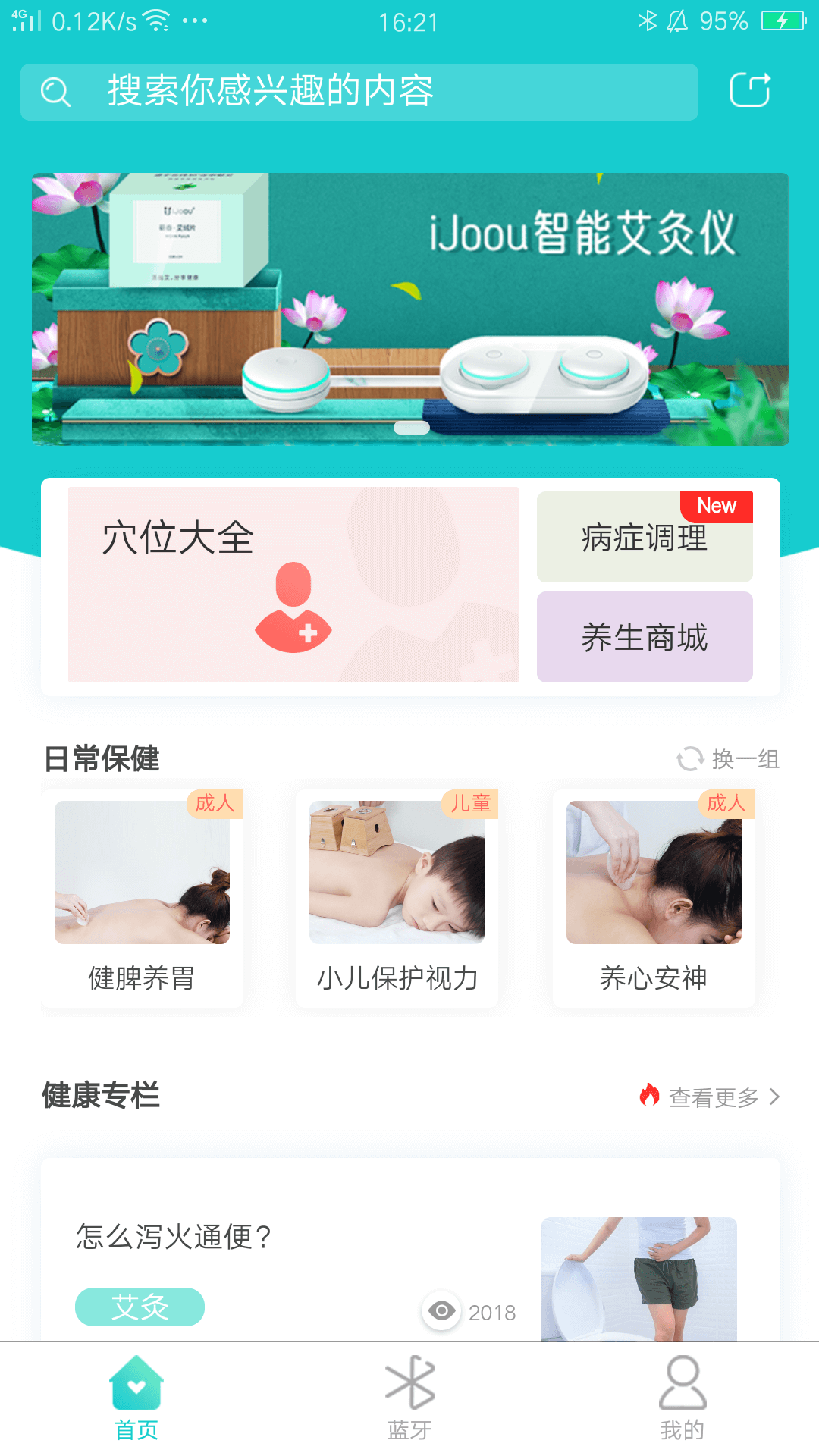
Task: Tap the share icon beside the search box
Action: point(750,90)
